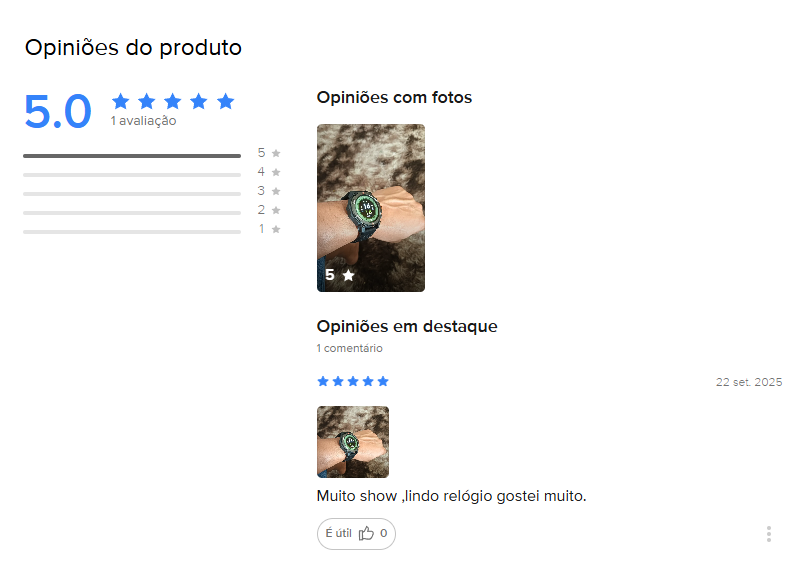View the watch photo in the featured comment

coord(352,441)
